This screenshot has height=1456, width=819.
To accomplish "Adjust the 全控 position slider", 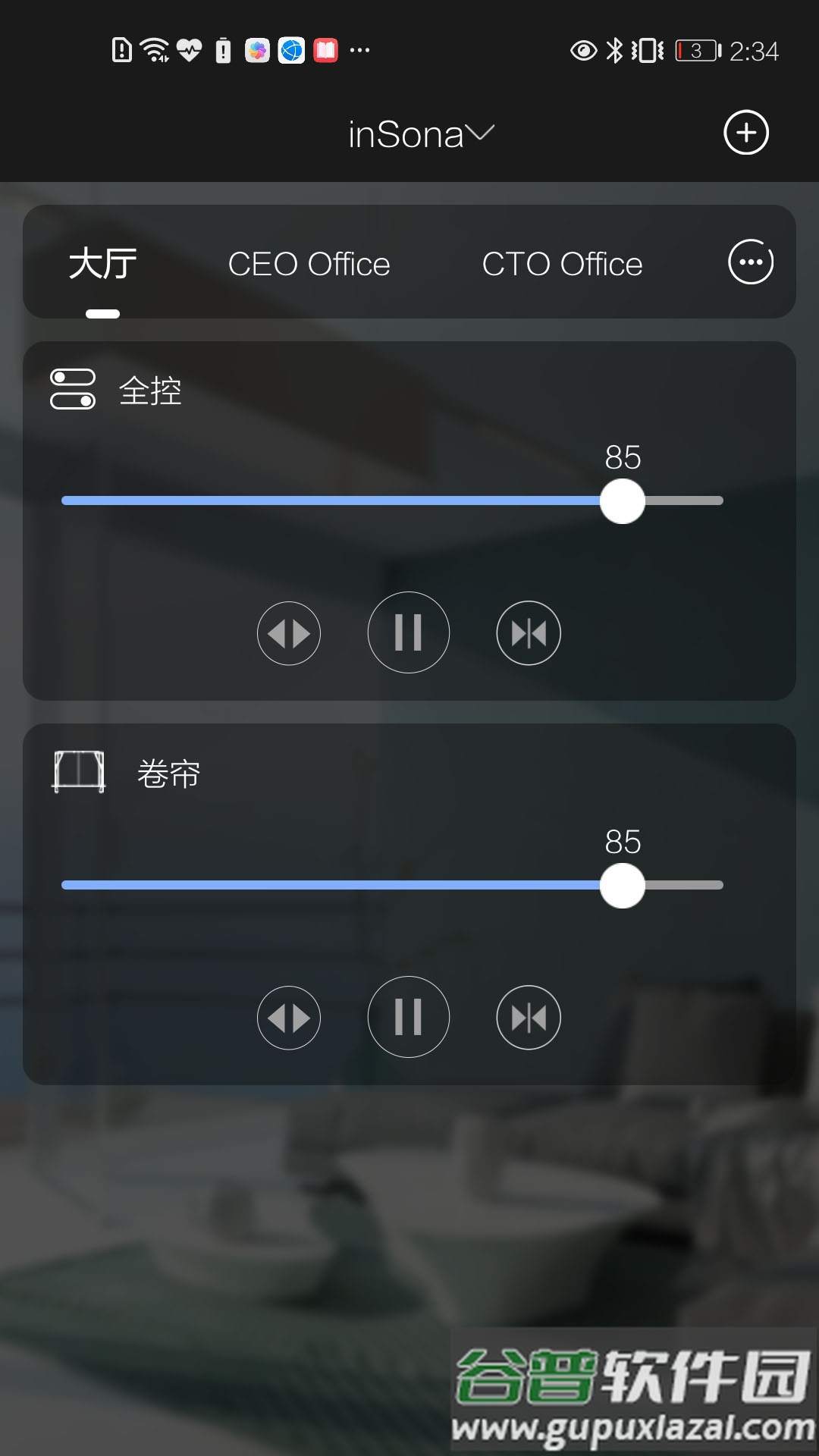I will tap(622, 501).
